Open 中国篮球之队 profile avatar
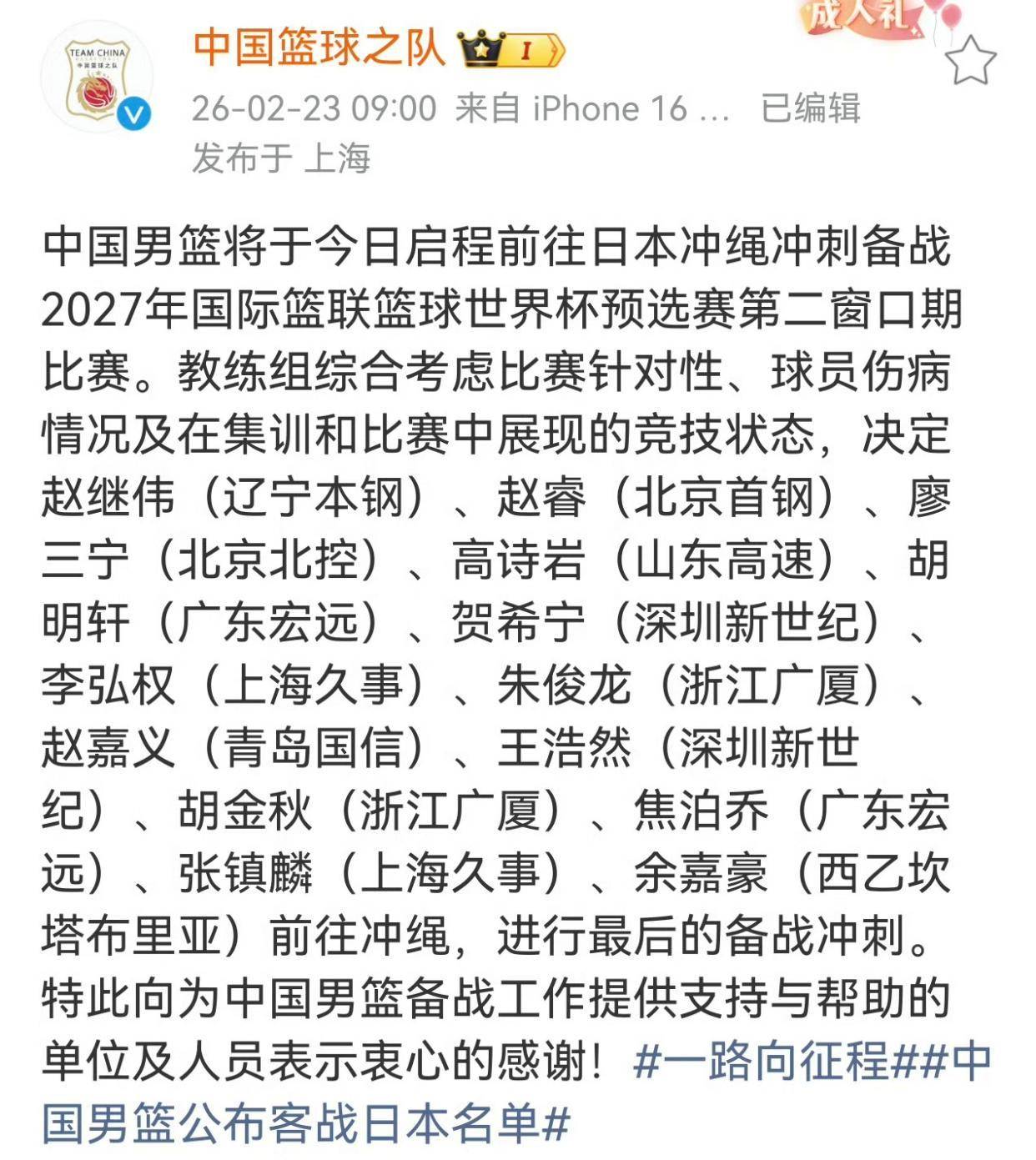 [98, 79]
